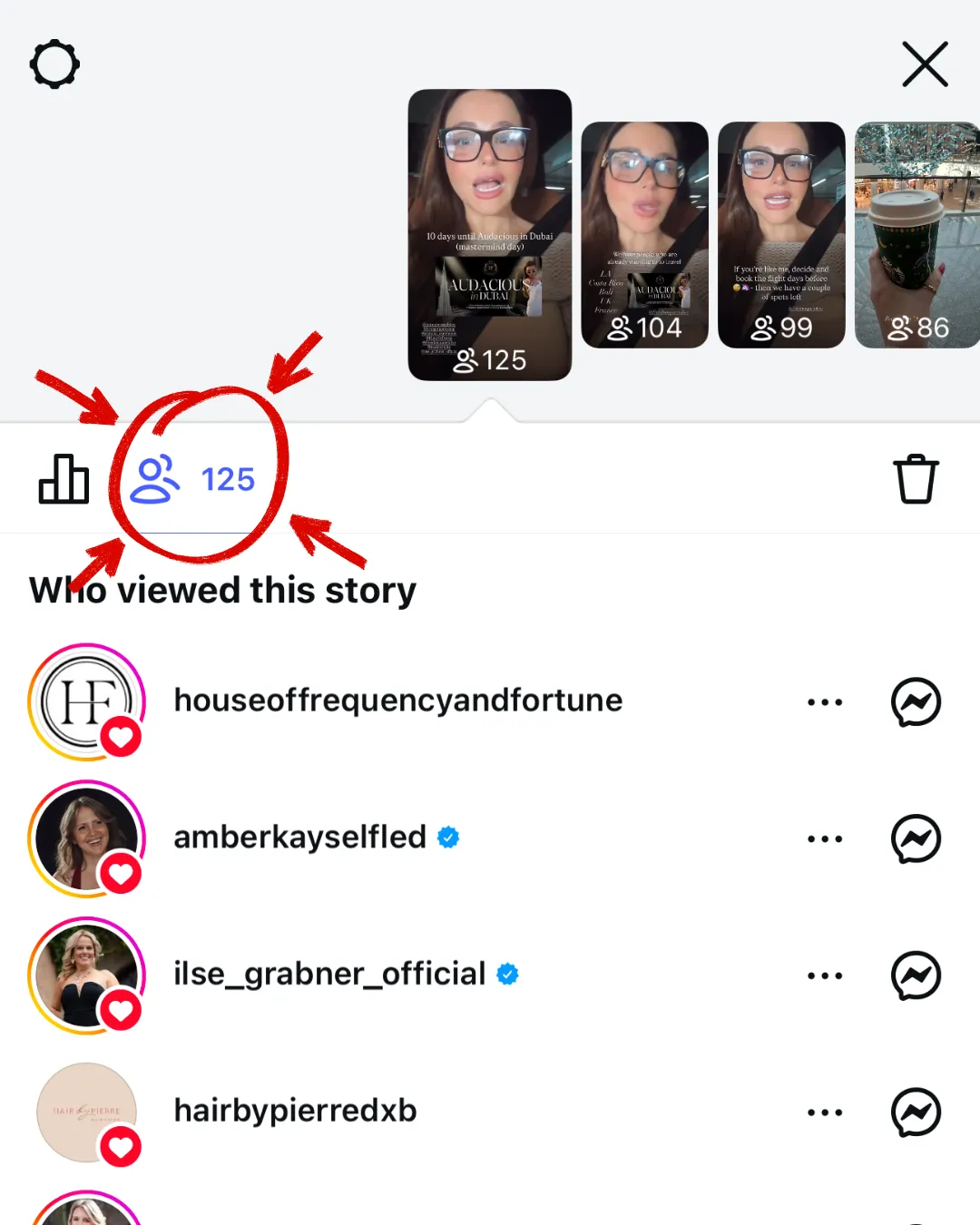
Task: Select the story thumbnail with 99 views
Action: coord(781,234)
